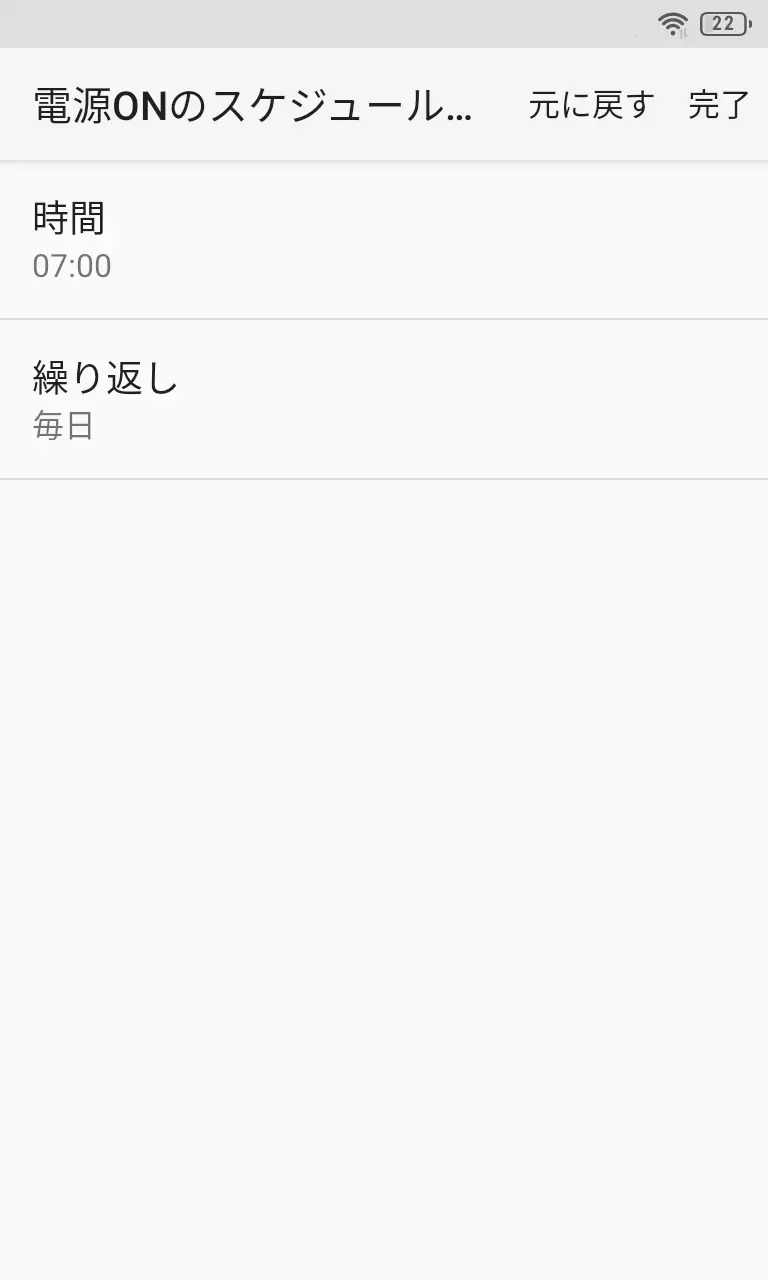Open the 繰り返し repeat setting
The height and width of the screenshot is (1280, 768).
pos(384,400)
